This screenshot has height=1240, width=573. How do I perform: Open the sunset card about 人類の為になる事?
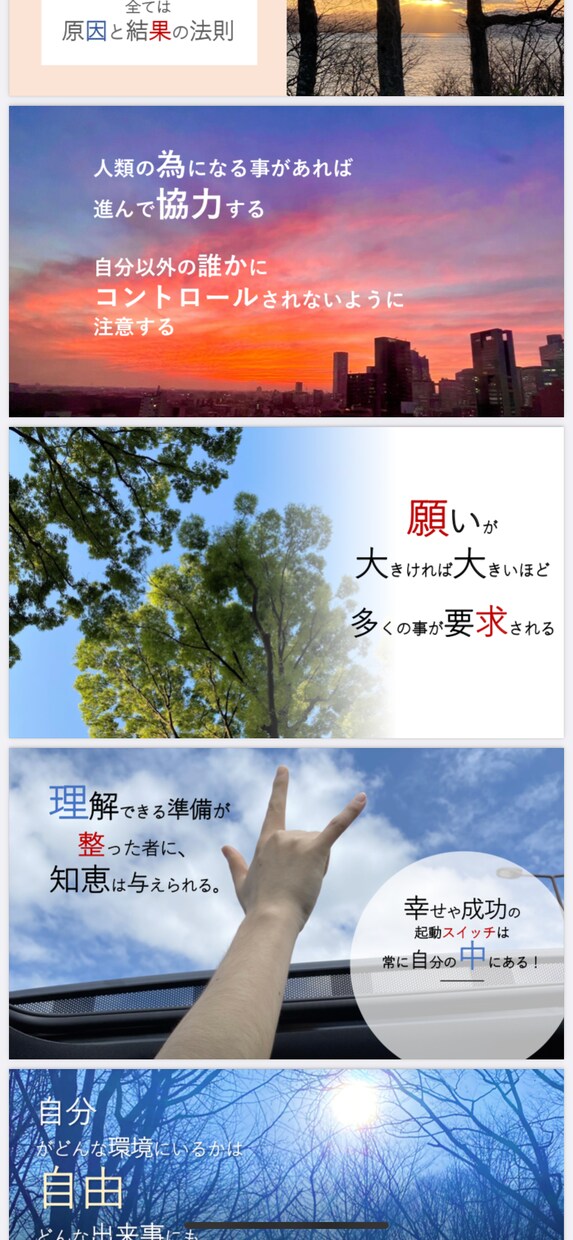(x=286, y=261)
